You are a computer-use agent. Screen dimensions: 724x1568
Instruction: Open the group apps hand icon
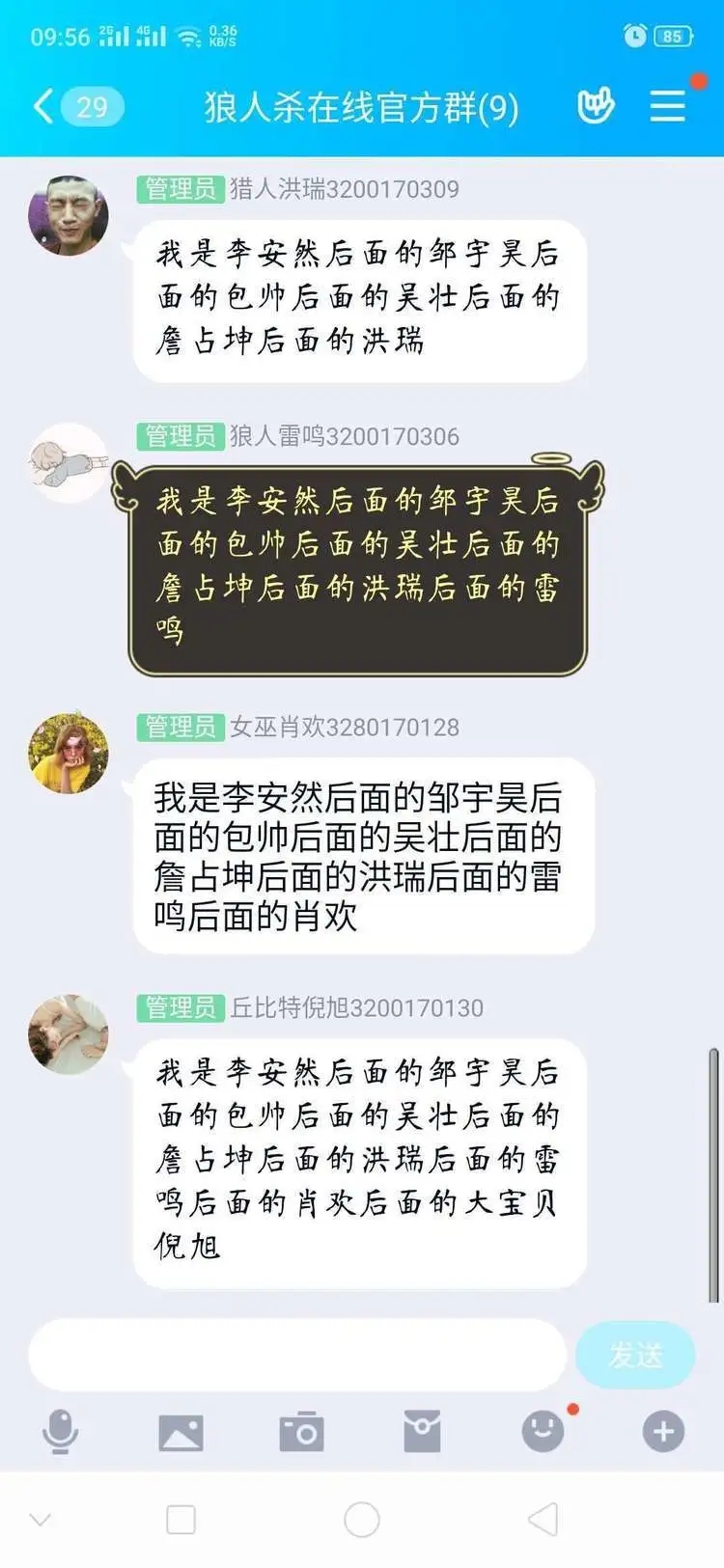point(596,105)
